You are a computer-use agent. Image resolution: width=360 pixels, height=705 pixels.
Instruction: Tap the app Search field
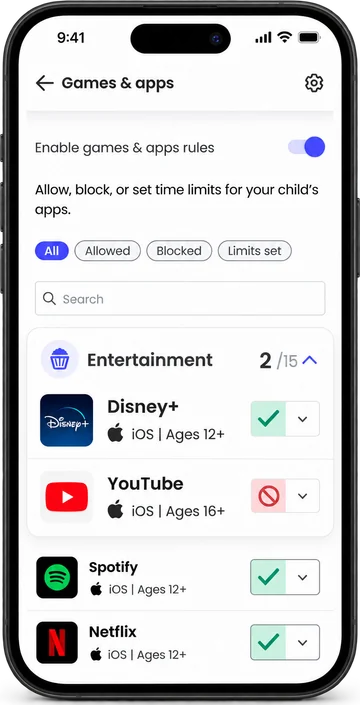click(180, 299)
